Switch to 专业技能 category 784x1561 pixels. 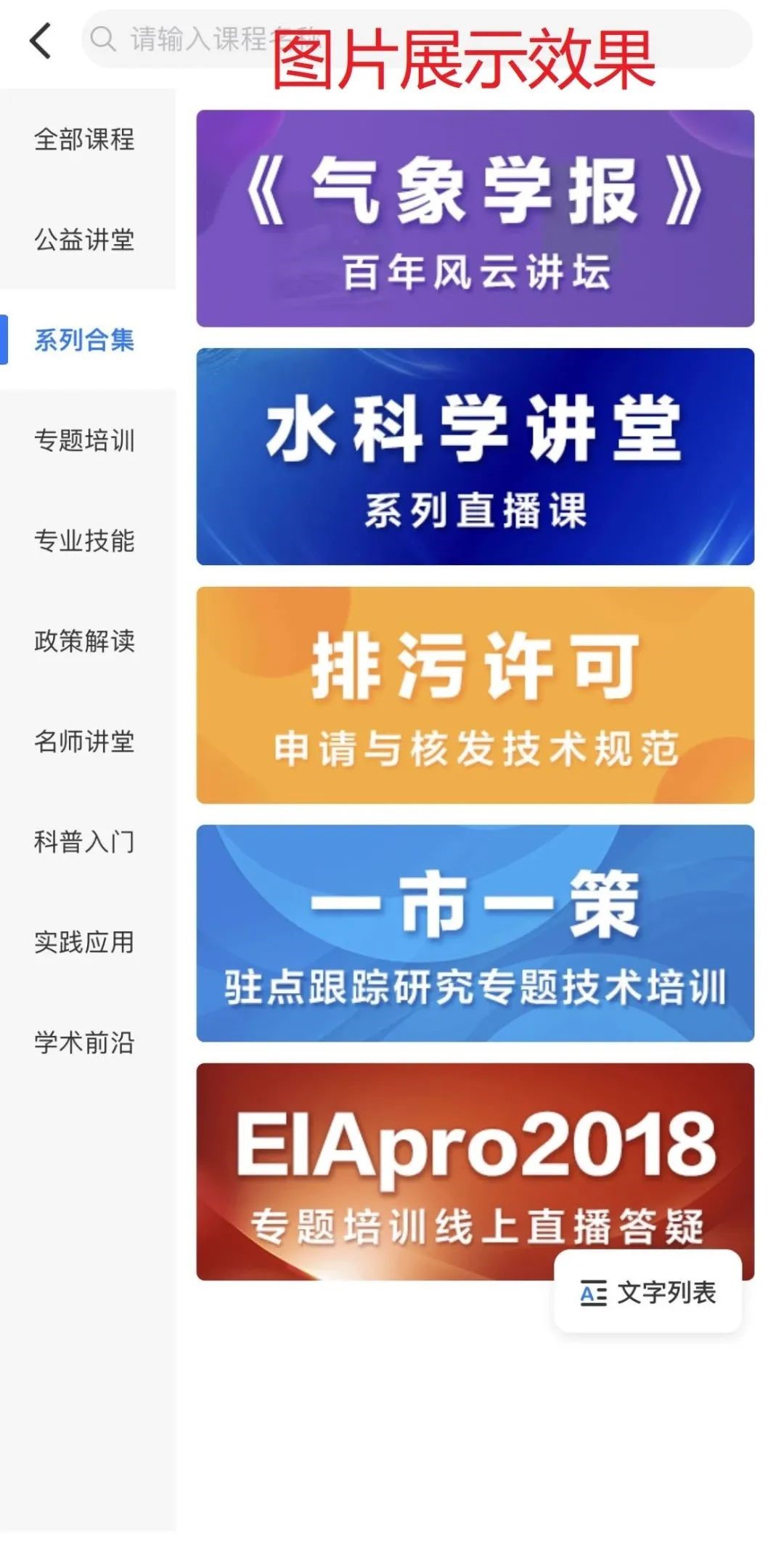click(84, 540)
